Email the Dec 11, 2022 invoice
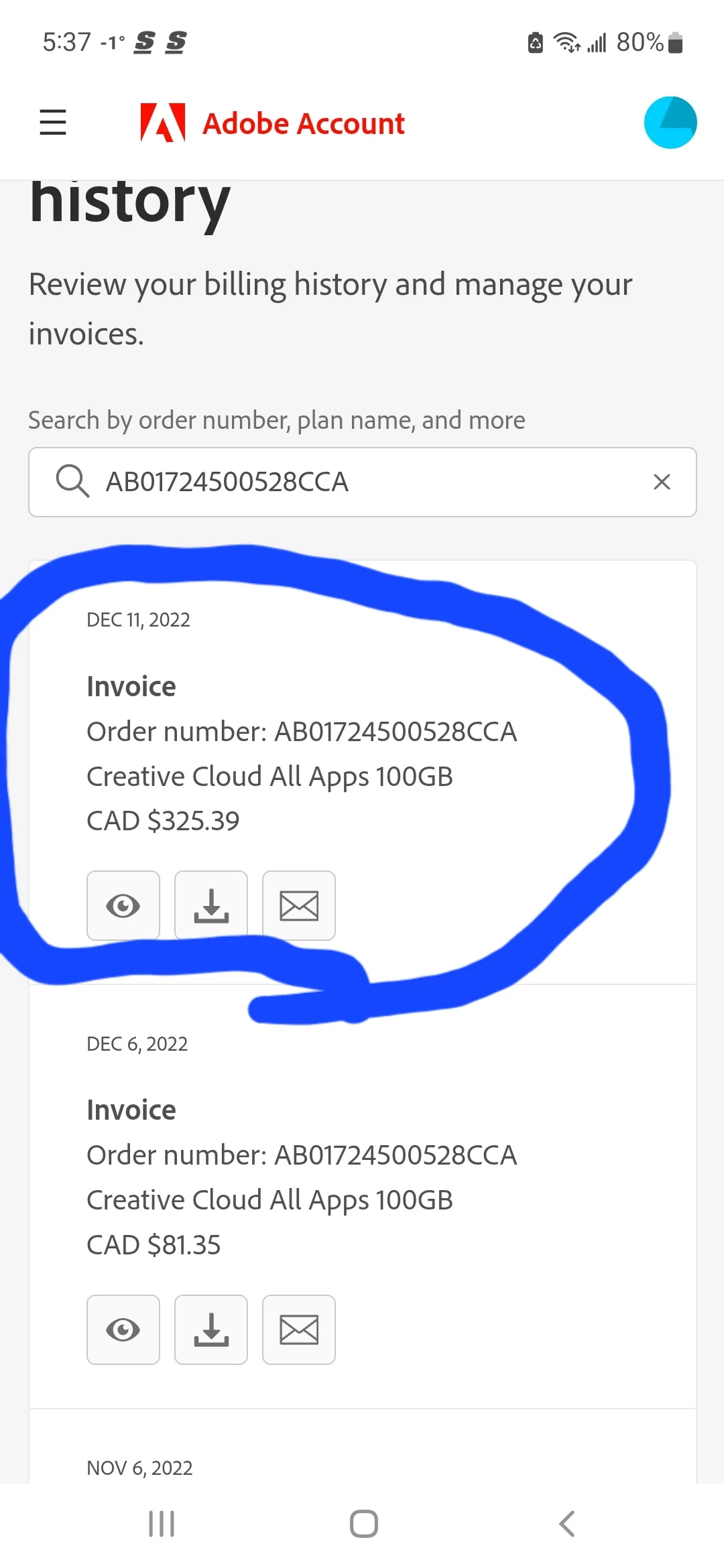The image size is (724, 1568). 299,906
